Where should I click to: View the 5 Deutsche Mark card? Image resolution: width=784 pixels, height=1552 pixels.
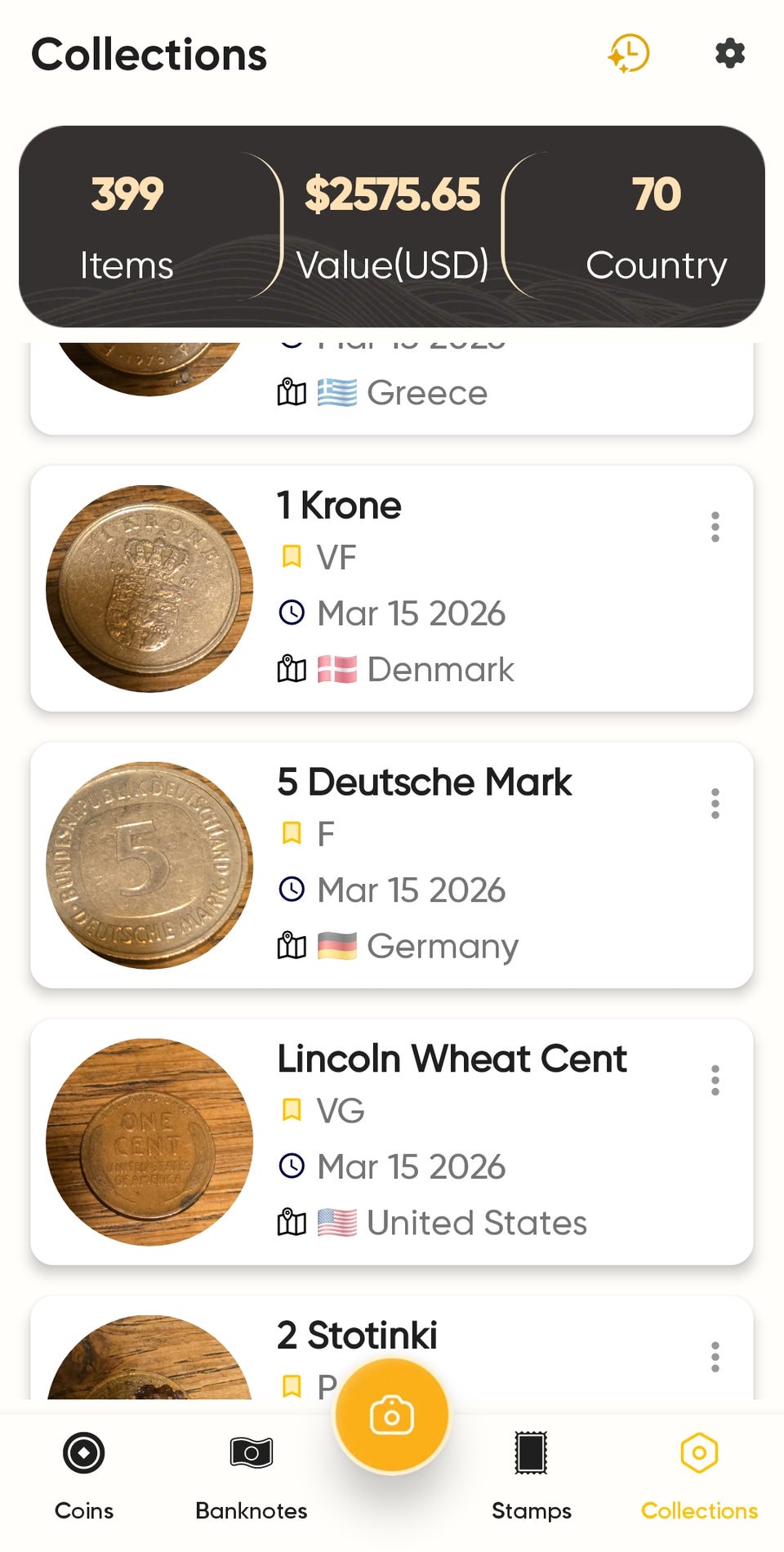392,865
